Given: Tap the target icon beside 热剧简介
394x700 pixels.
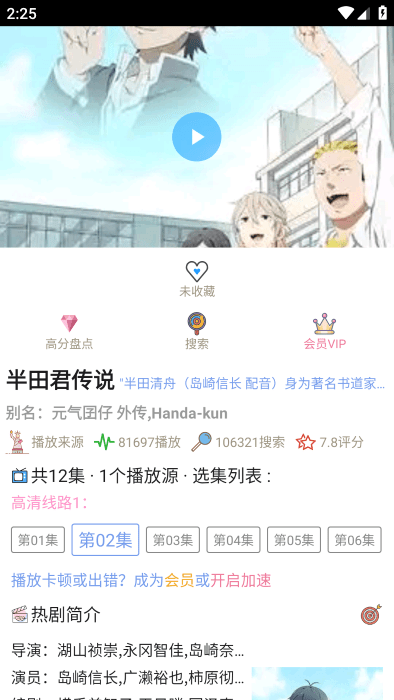Looking at the screenshot, I should click(371, 615).
